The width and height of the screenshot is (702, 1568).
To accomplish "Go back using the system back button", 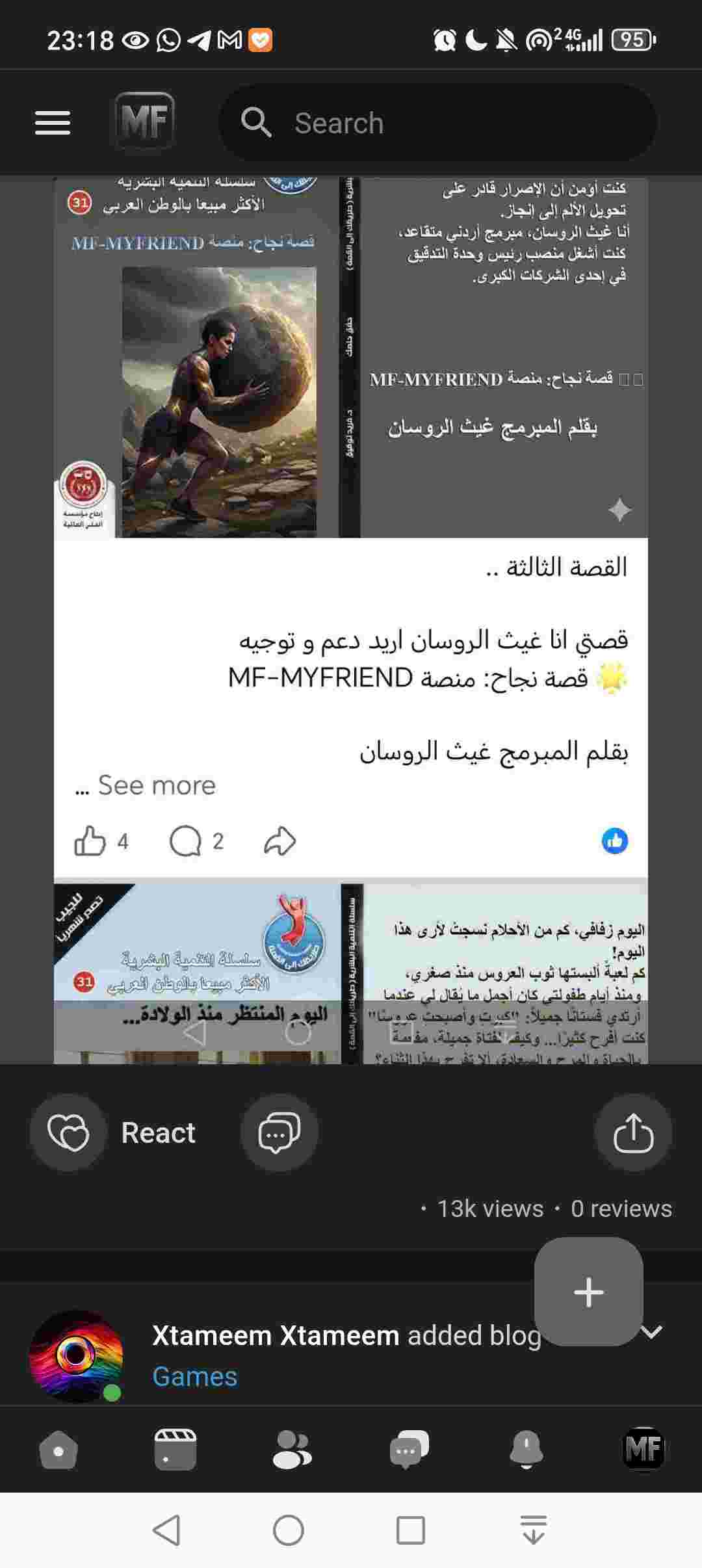I will pyautogui.click(x=166, y=1530).
